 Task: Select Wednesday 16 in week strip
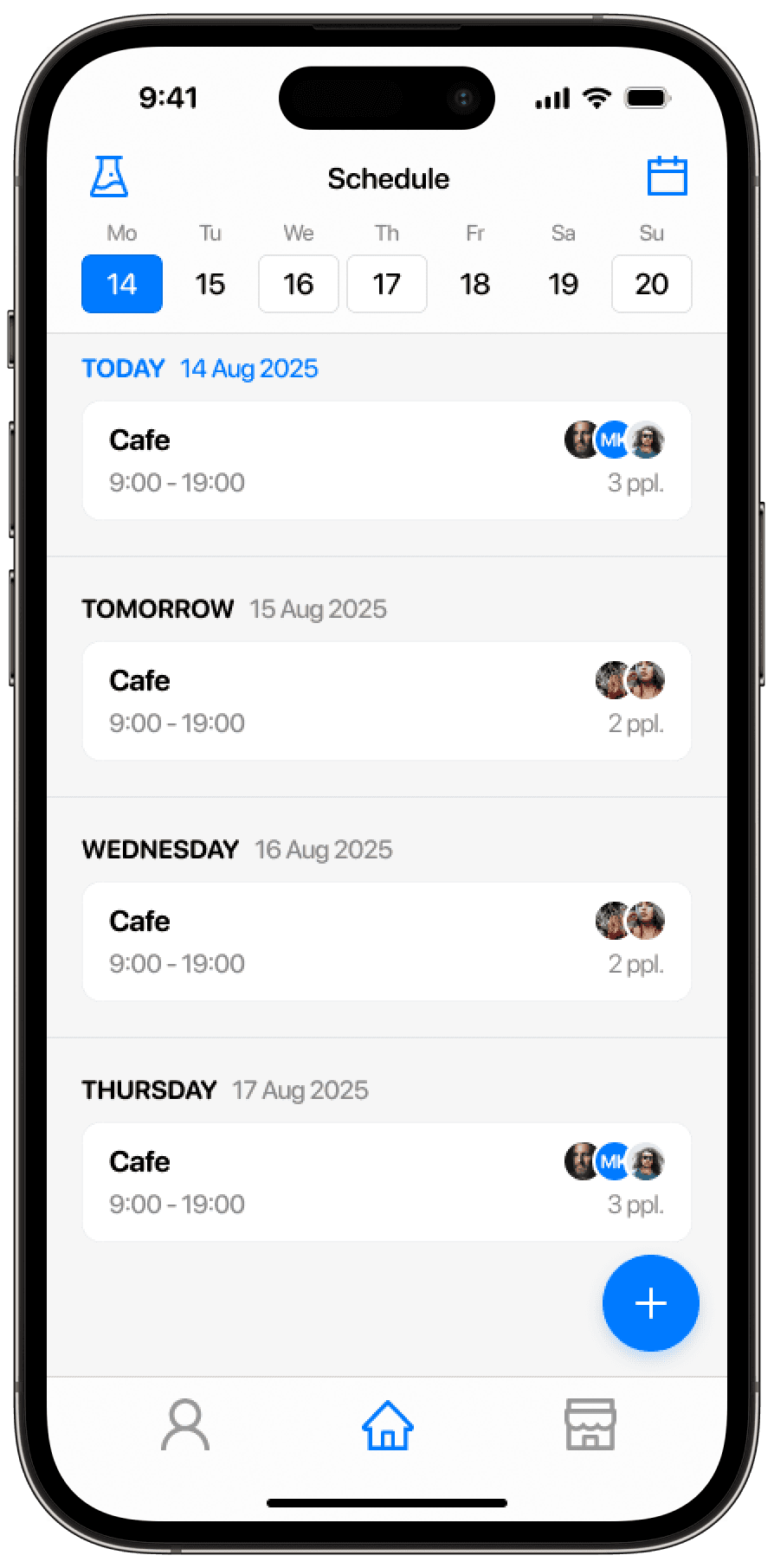299,284
